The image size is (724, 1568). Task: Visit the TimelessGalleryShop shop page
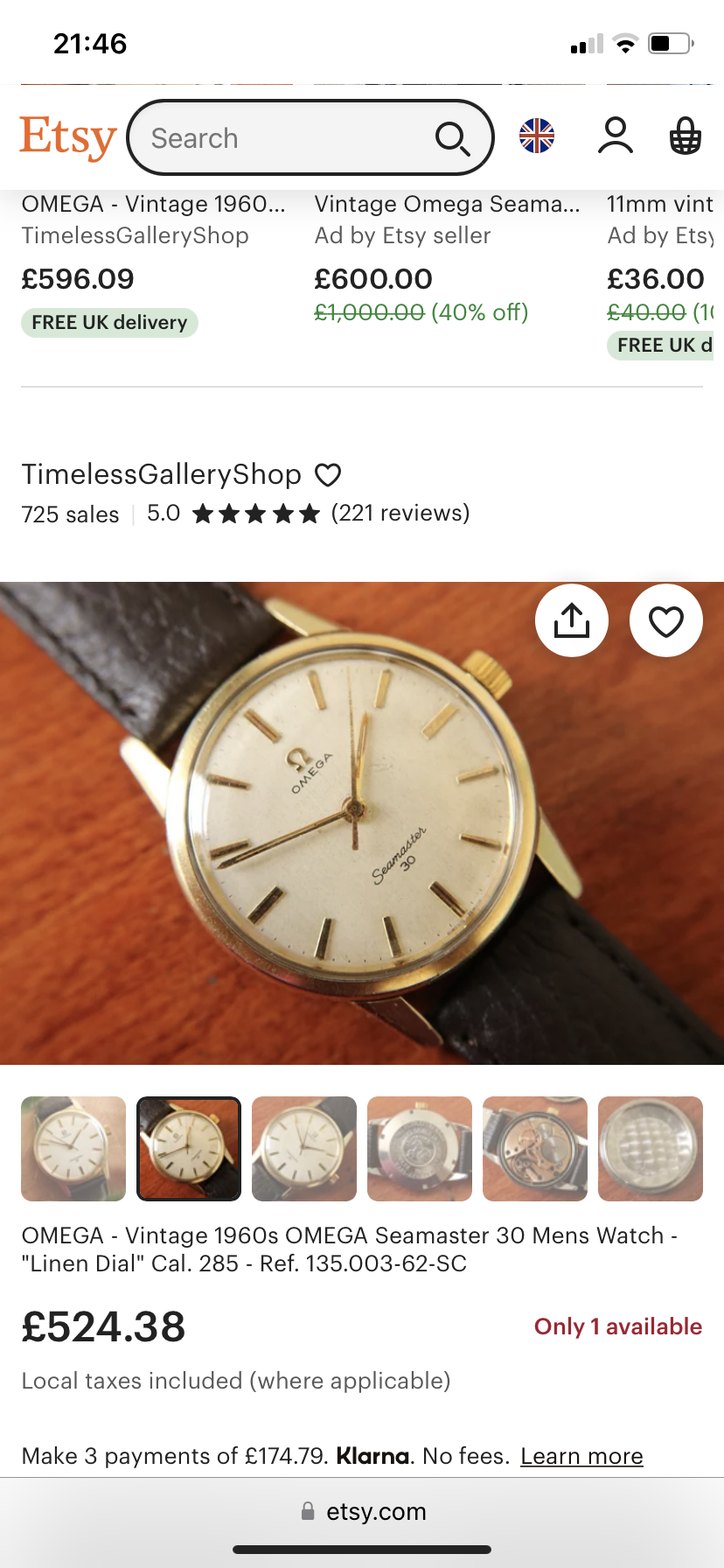[161, 474]
